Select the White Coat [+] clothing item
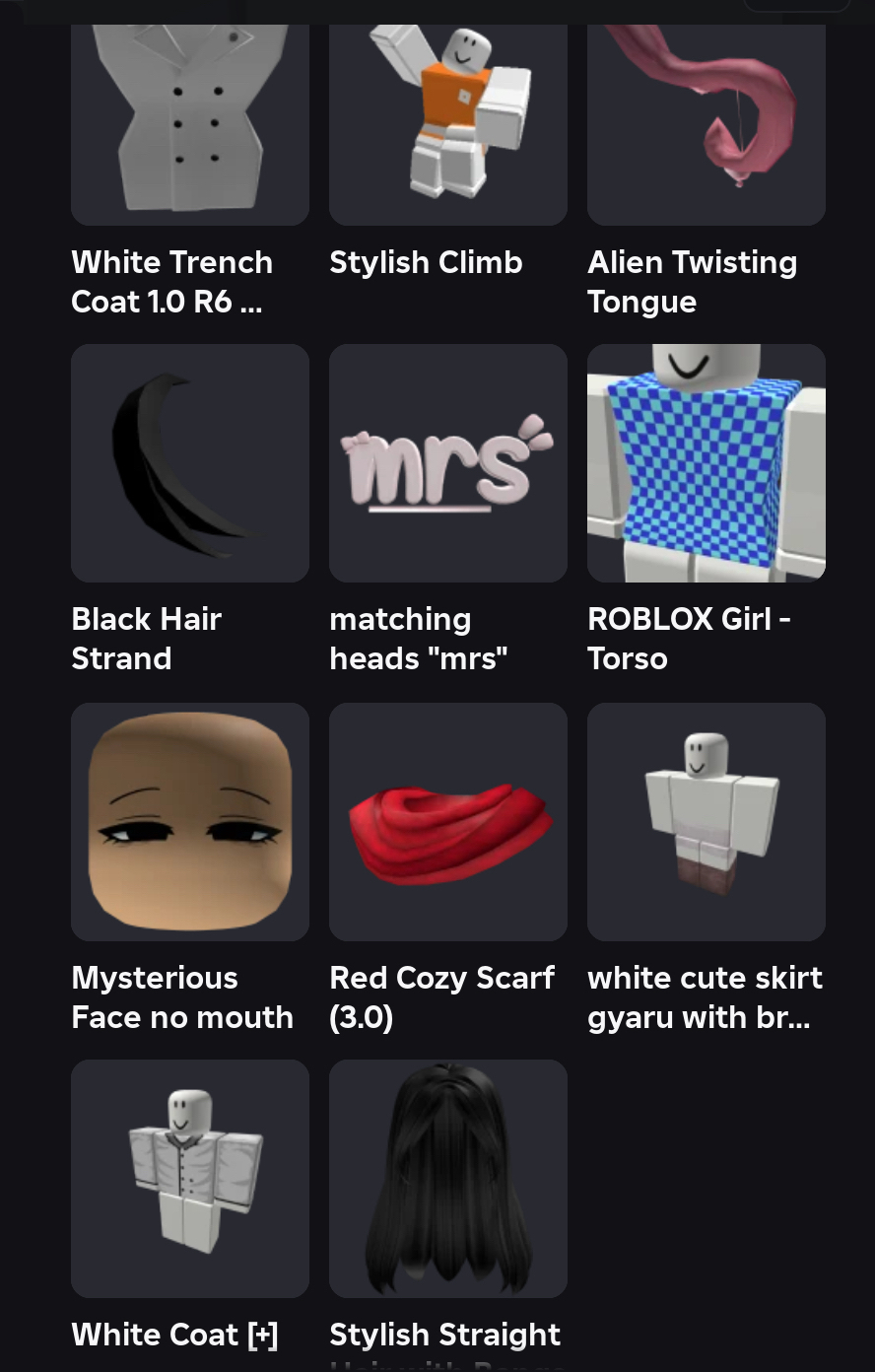 point(189,1178)
